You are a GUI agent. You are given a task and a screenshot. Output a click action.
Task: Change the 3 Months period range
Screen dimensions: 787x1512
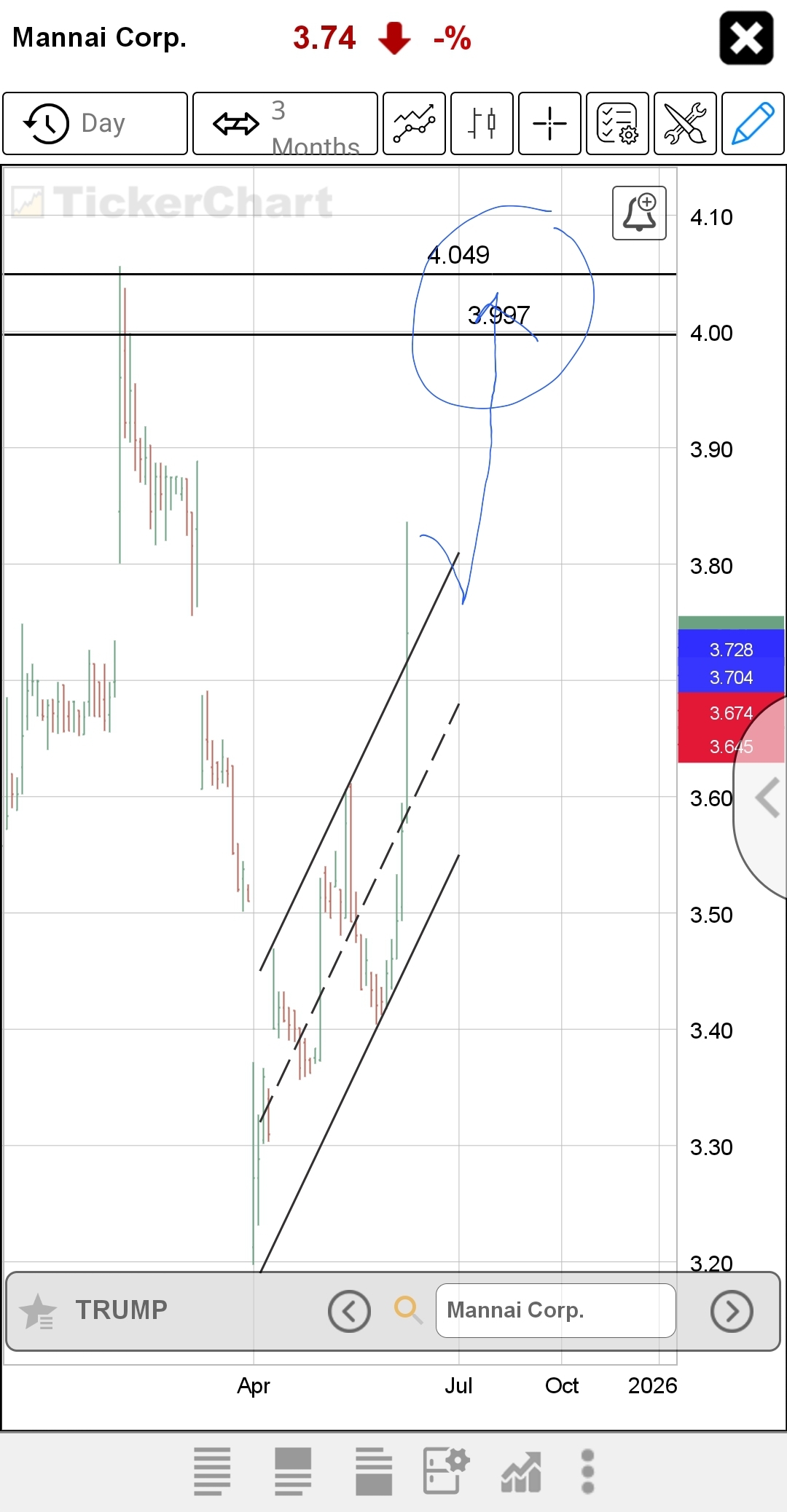point(285,123)
